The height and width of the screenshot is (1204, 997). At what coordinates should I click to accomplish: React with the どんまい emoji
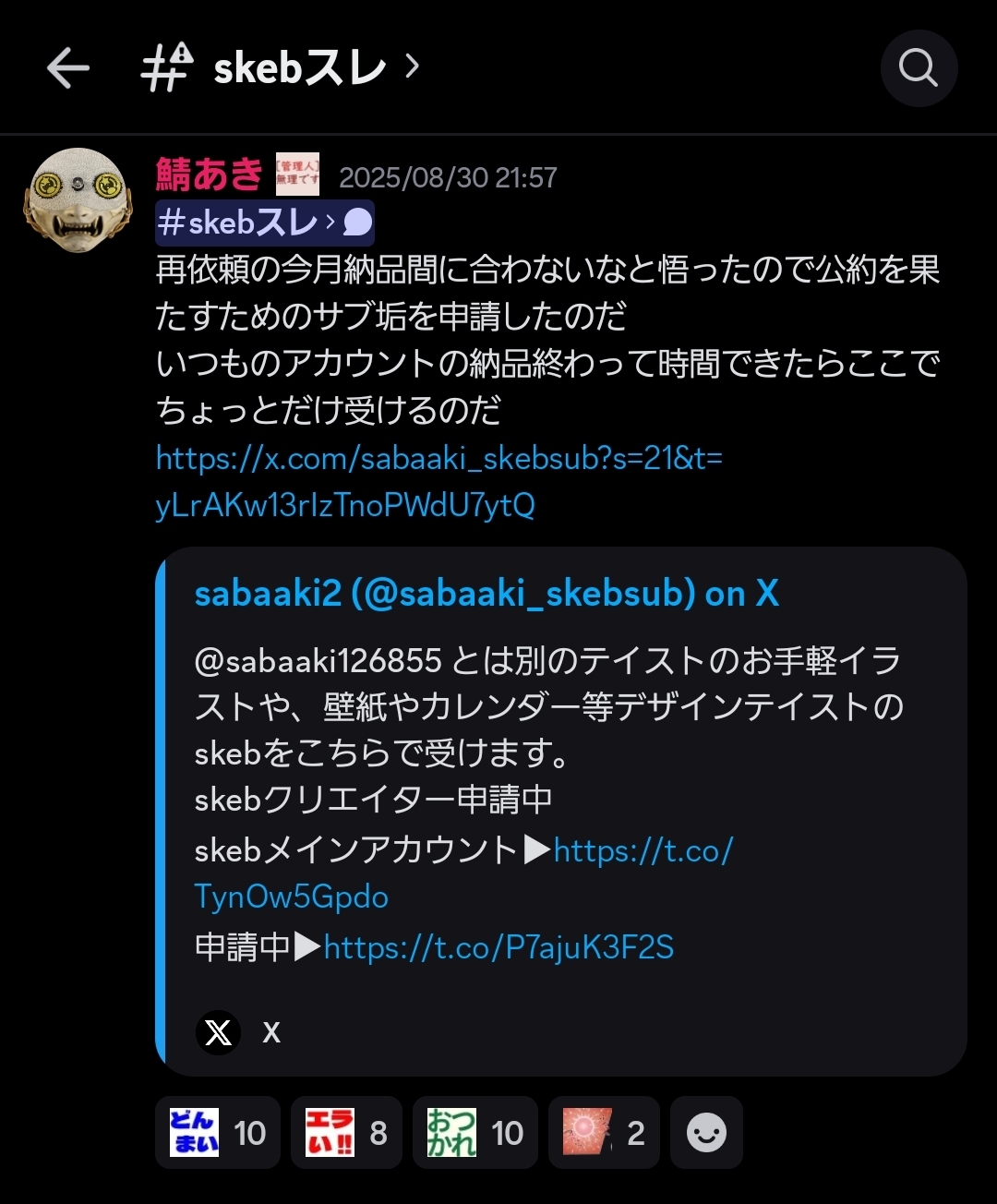tap(217, 1133)
